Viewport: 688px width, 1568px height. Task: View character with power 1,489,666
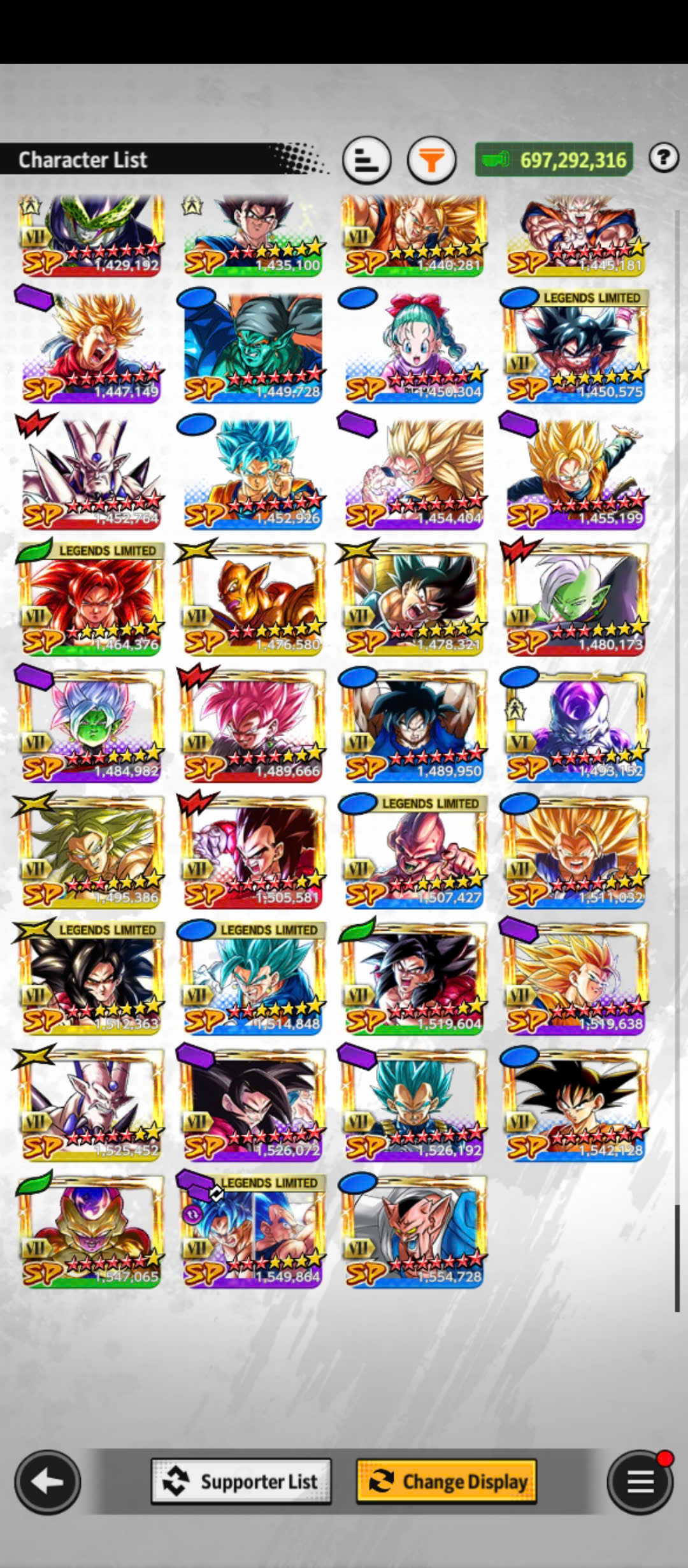[x=253, y=725]
